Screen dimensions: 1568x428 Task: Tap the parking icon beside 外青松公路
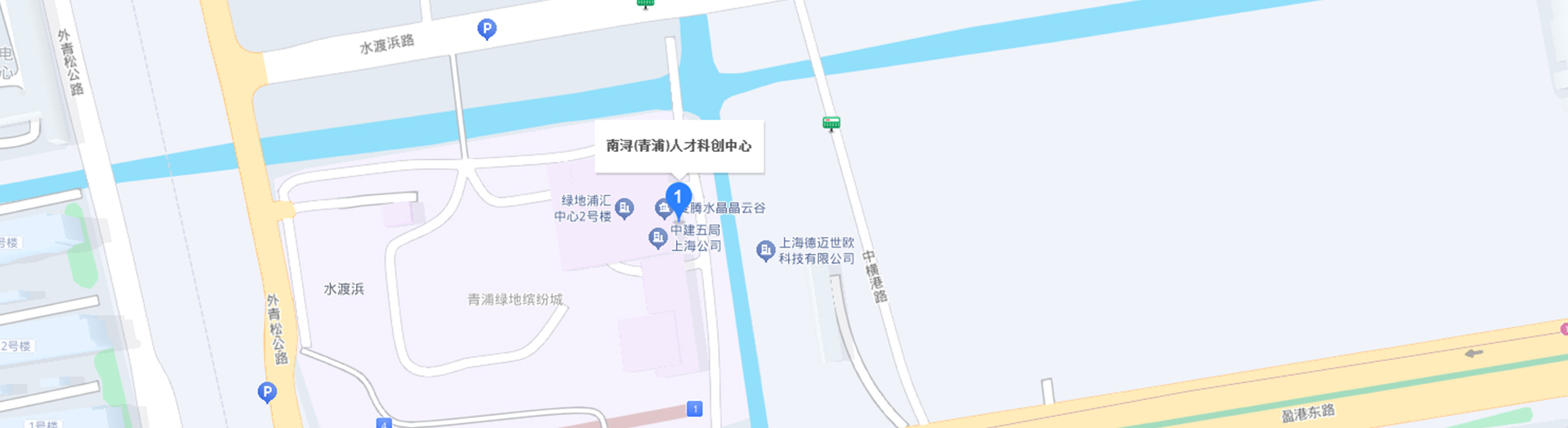click(x=267, y=392)
